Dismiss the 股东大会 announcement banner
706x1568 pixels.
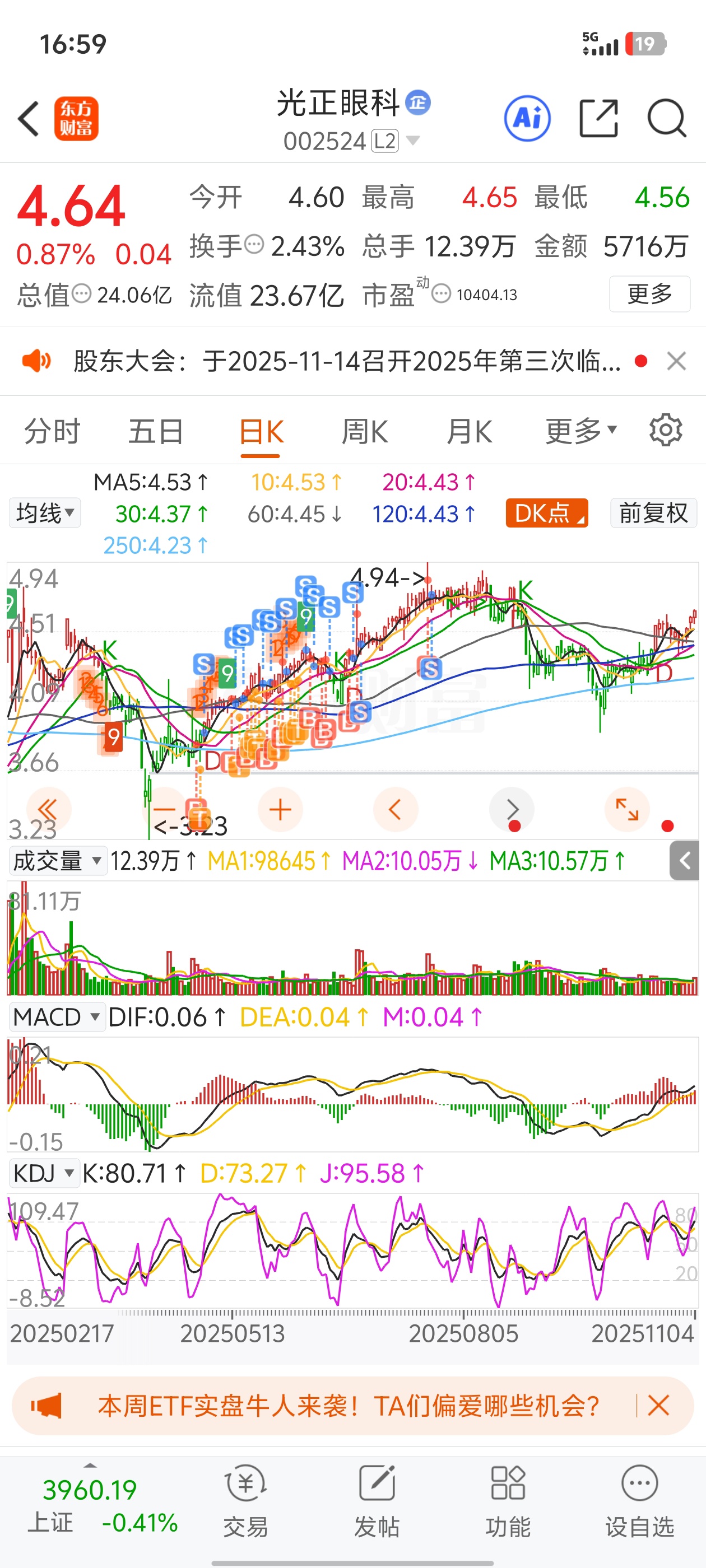tap(676, 362)
